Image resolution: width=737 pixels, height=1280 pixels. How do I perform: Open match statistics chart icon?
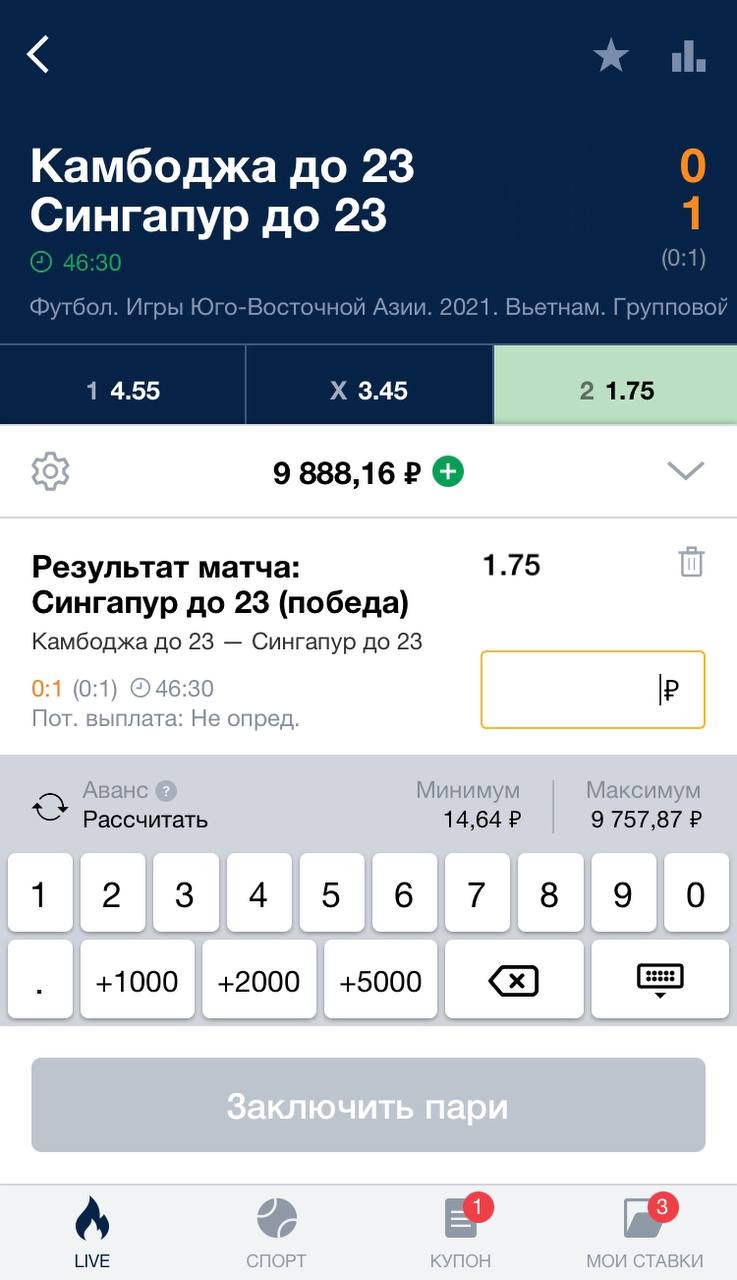(688, 56)
